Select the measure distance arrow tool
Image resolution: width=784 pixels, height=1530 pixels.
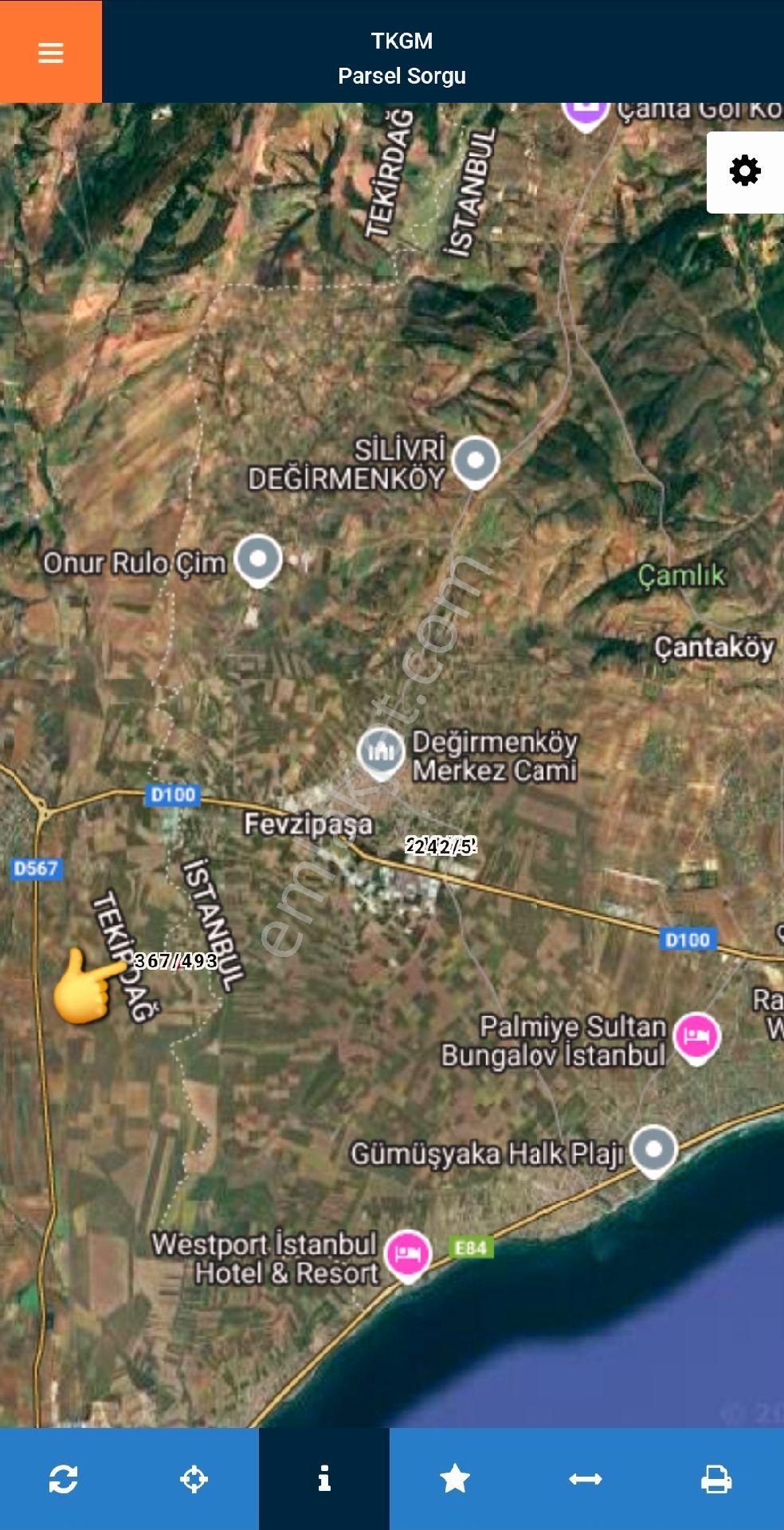(584, 1479)
